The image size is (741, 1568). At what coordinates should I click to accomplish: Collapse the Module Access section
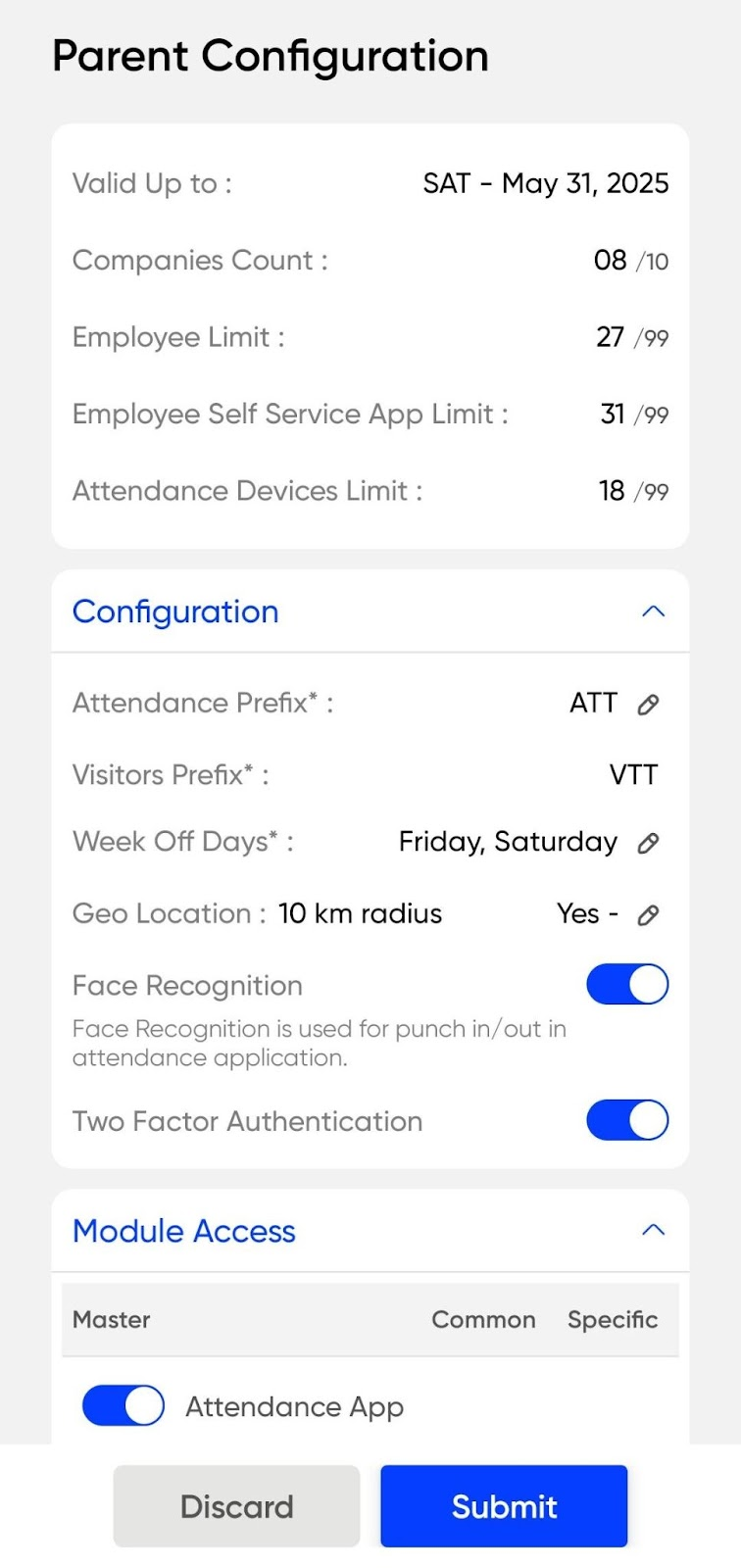click(653, 1230)
